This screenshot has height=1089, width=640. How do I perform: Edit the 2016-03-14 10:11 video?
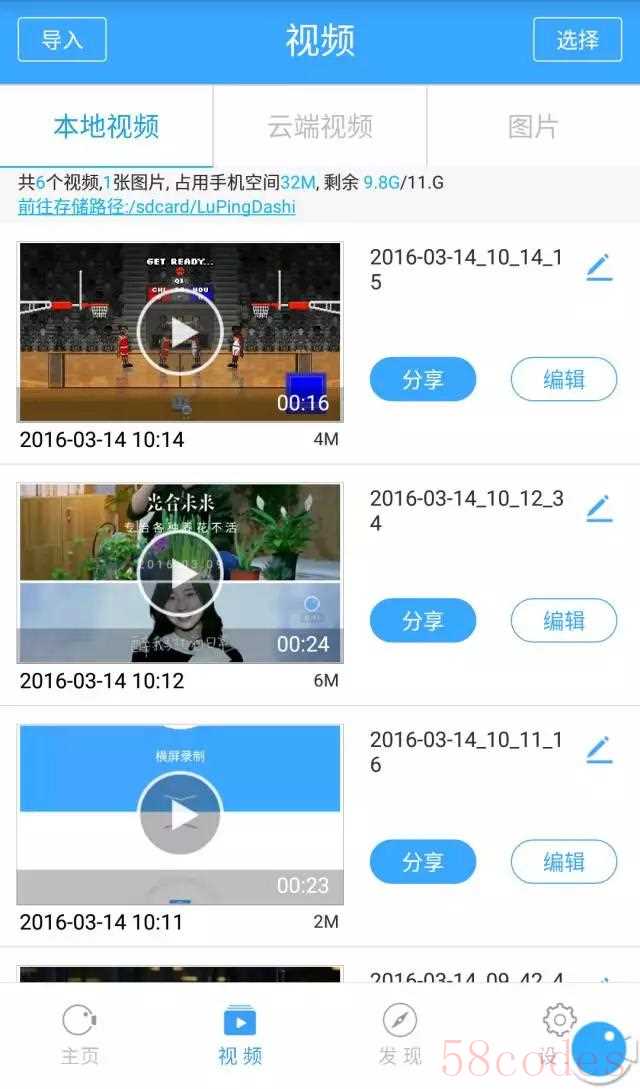[564, 862]
